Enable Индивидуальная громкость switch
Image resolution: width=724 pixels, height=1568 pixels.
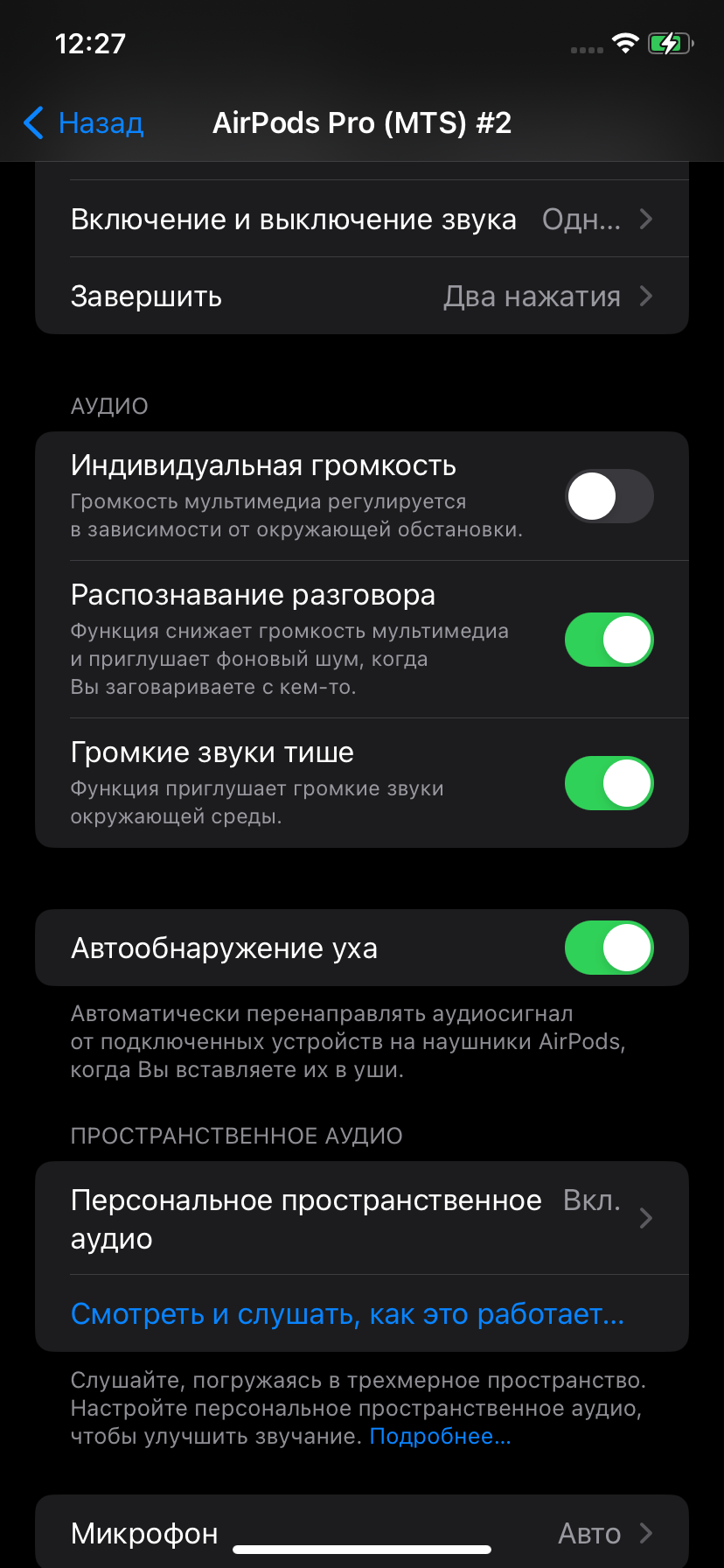click(x=609, y=496)
